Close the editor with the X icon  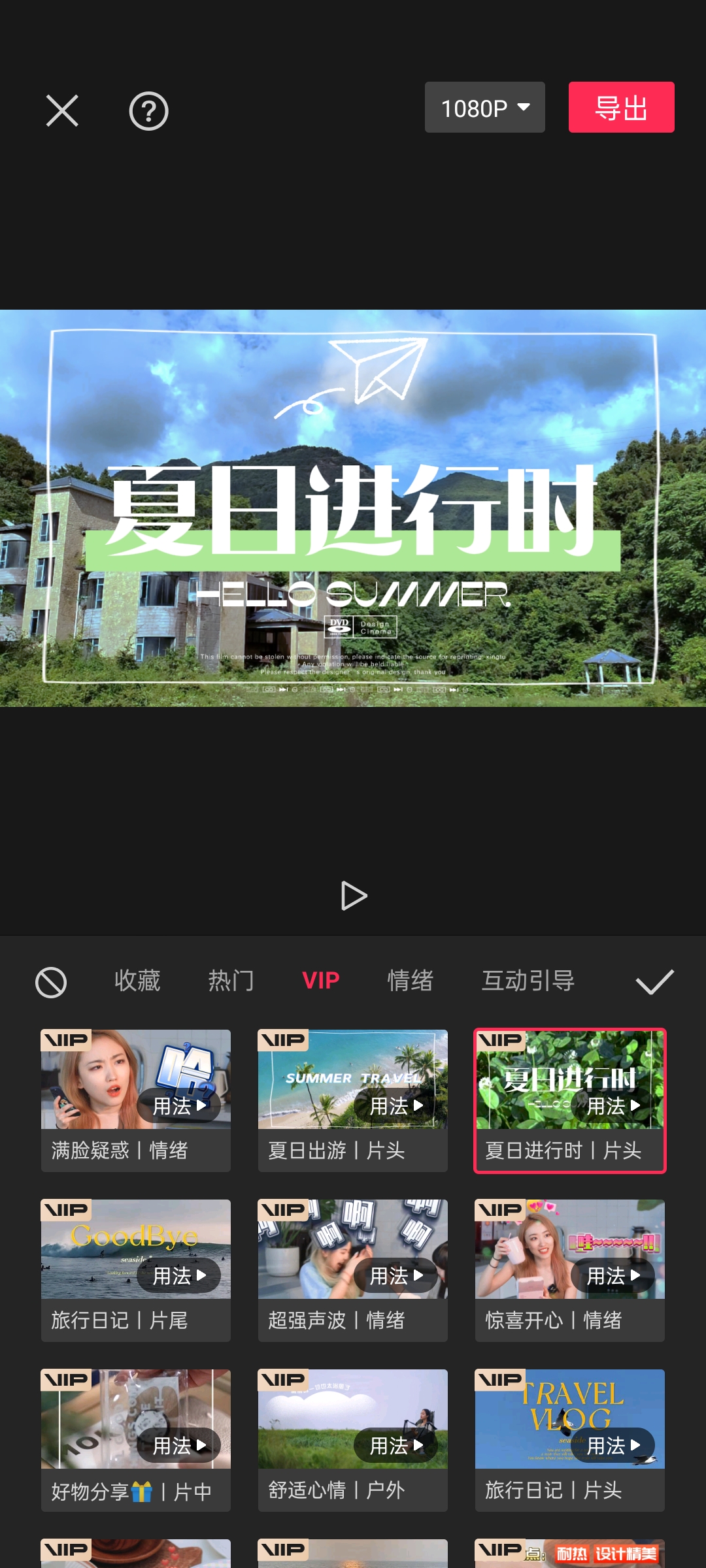(62, 110)
